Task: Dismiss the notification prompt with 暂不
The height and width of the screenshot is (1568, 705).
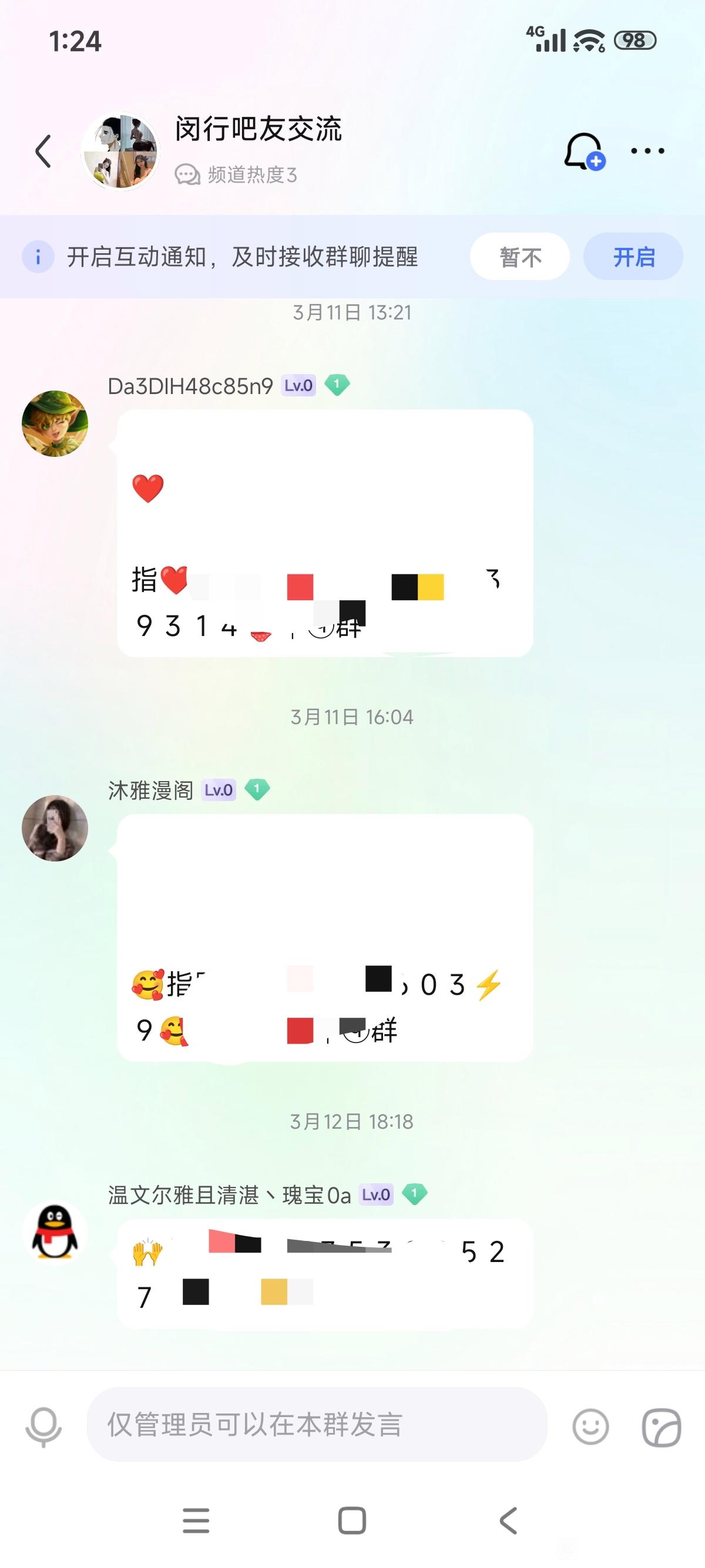Action: coord(519,257)
